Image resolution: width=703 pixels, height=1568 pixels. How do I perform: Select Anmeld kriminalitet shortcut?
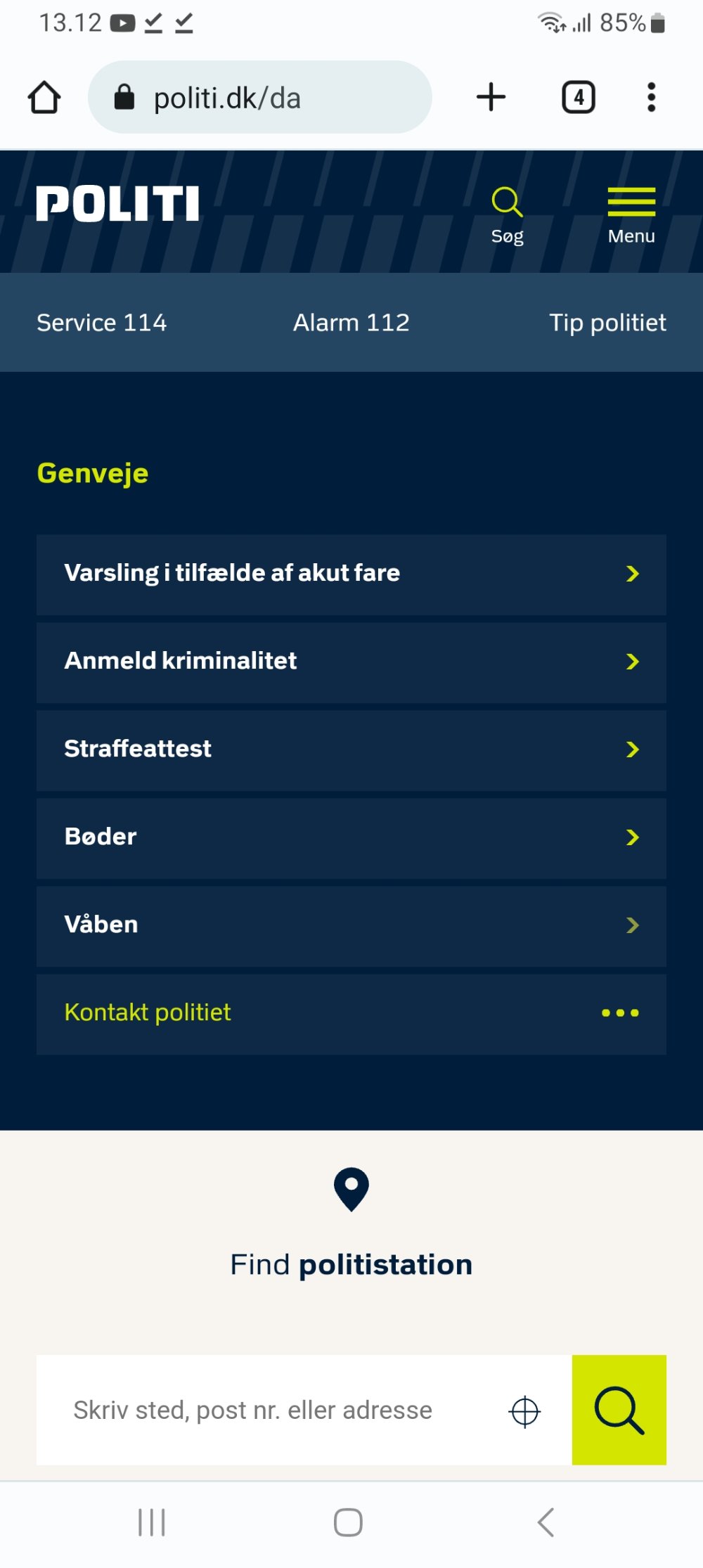[x=351, y=662]
